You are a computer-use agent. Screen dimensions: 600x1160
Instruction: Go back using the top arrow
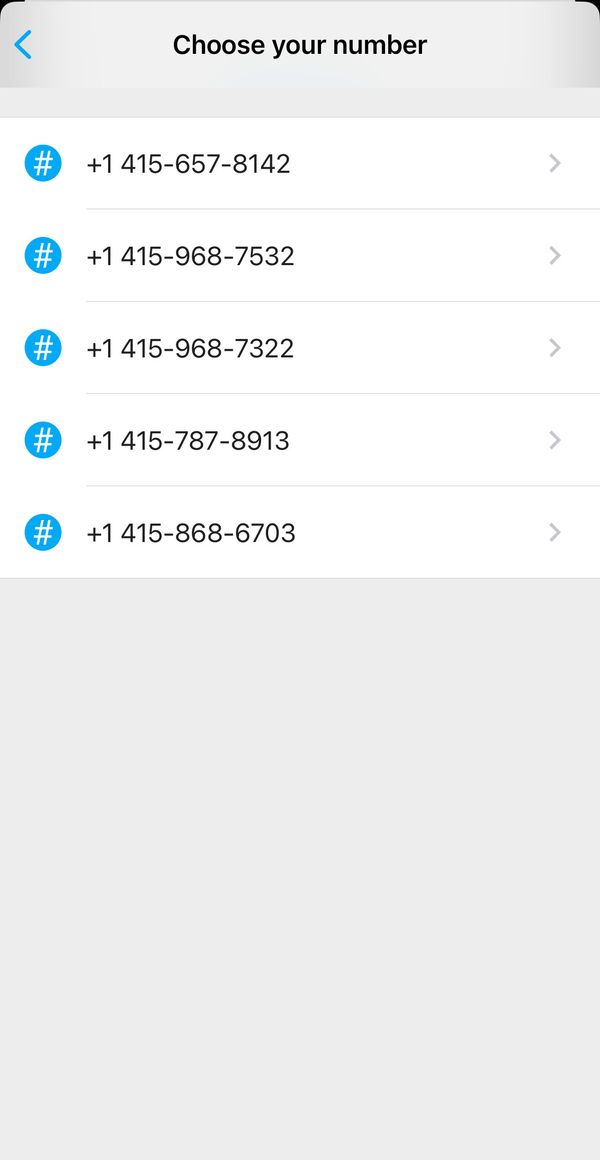(x=24, y=45)
